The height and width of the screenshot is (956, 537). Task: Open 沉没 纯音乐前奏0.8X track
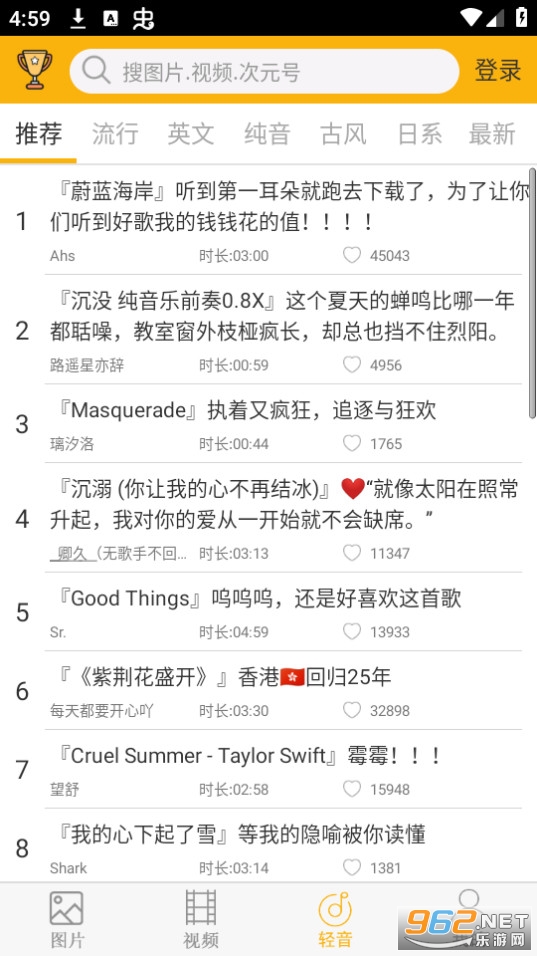click(x=268, y=330)
